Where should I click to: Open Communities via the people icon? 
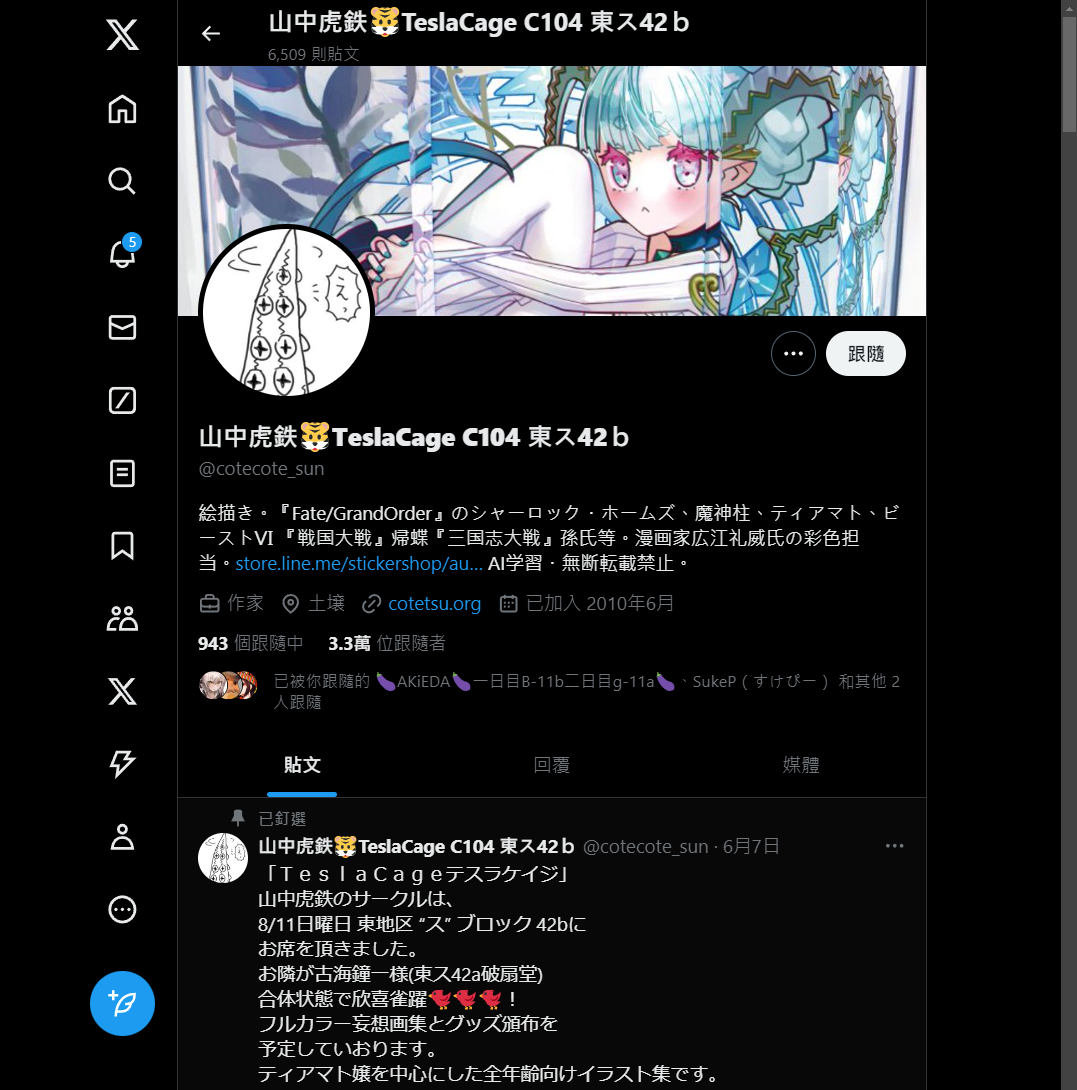pos(121,618)
